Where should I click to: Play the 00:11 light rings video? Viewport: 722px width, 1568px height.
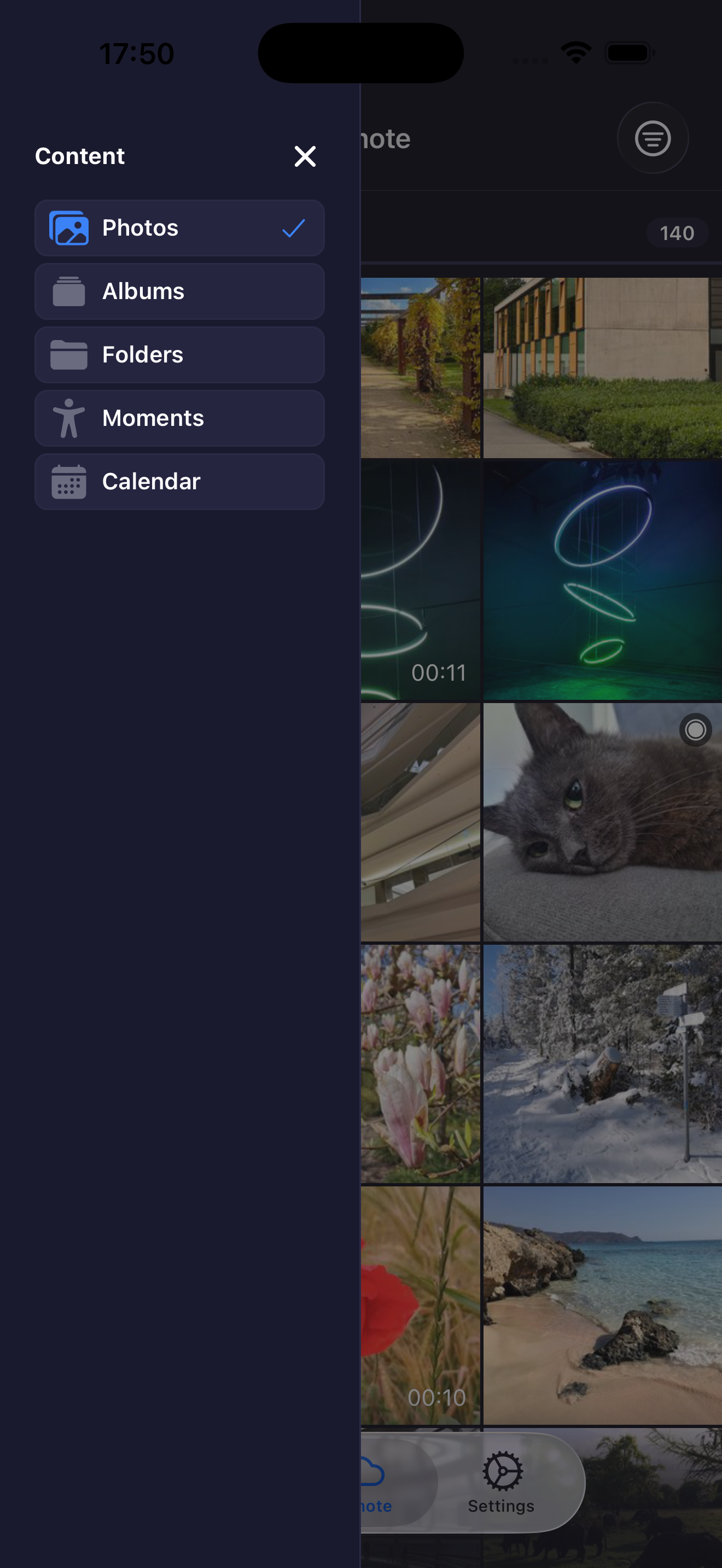point(420,580)
